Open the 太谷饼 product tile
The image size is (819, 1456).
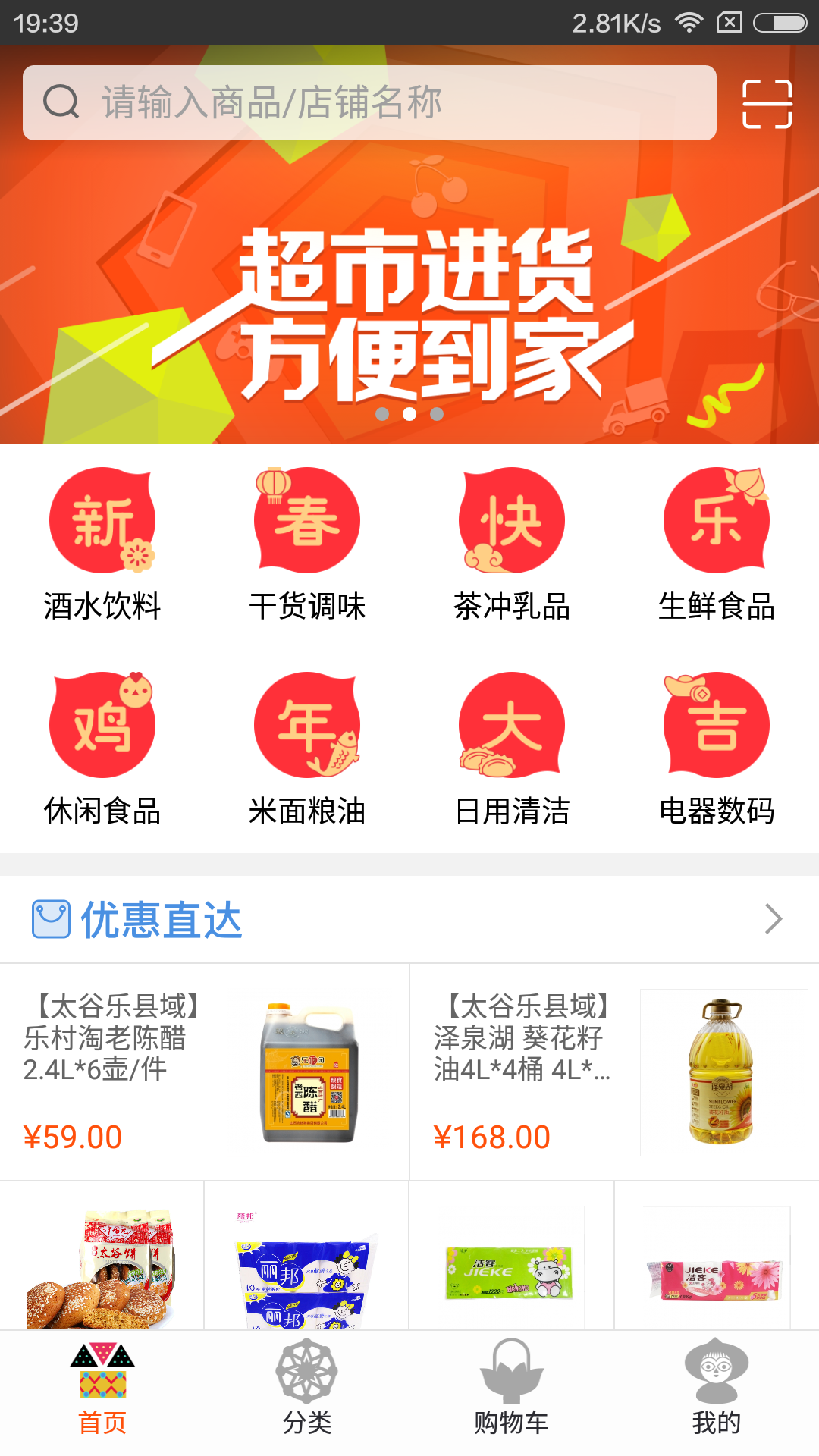[102, 1259]
